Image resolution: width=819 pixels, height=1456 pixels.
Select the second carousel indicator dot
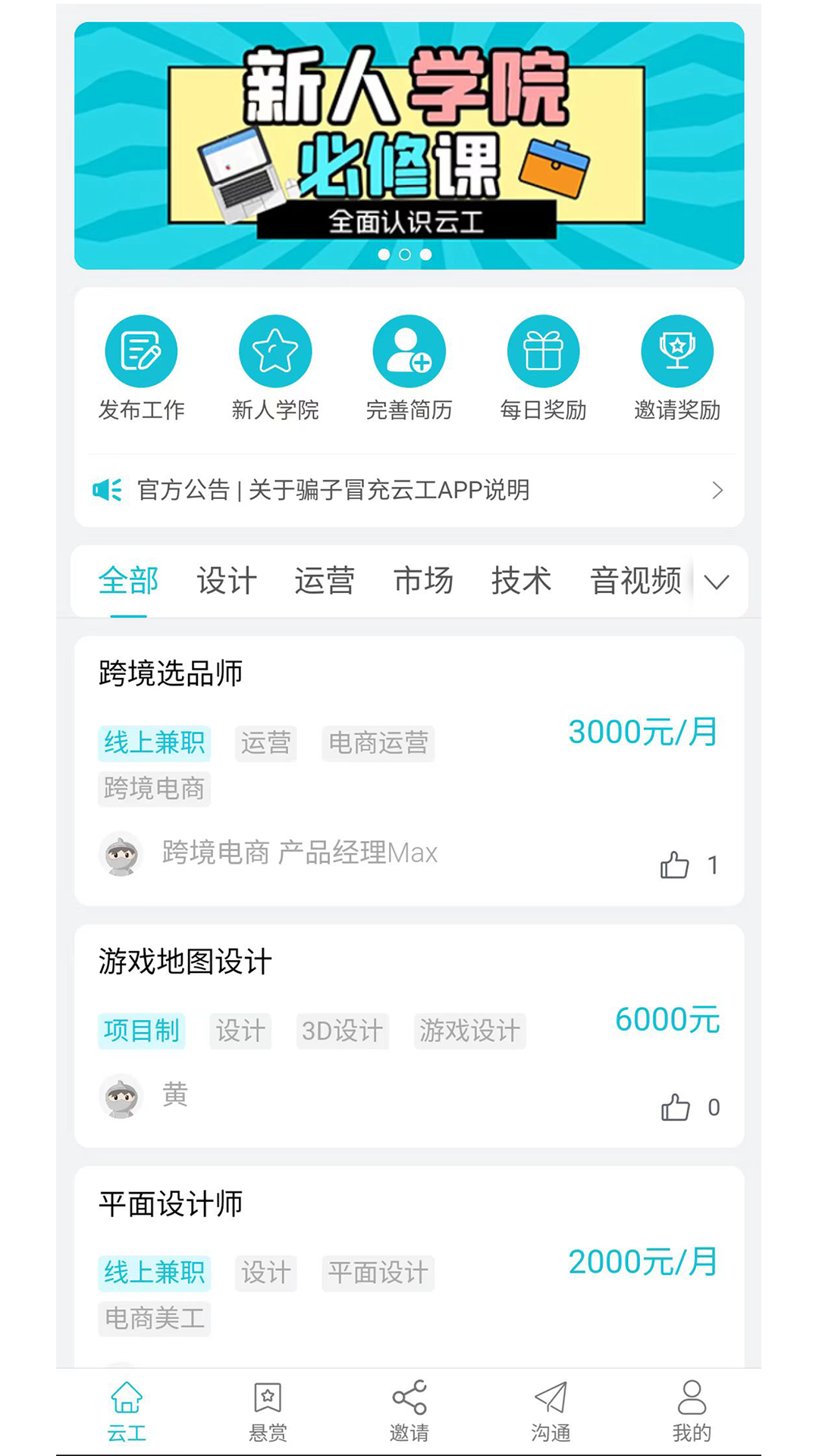pos(405,256)
